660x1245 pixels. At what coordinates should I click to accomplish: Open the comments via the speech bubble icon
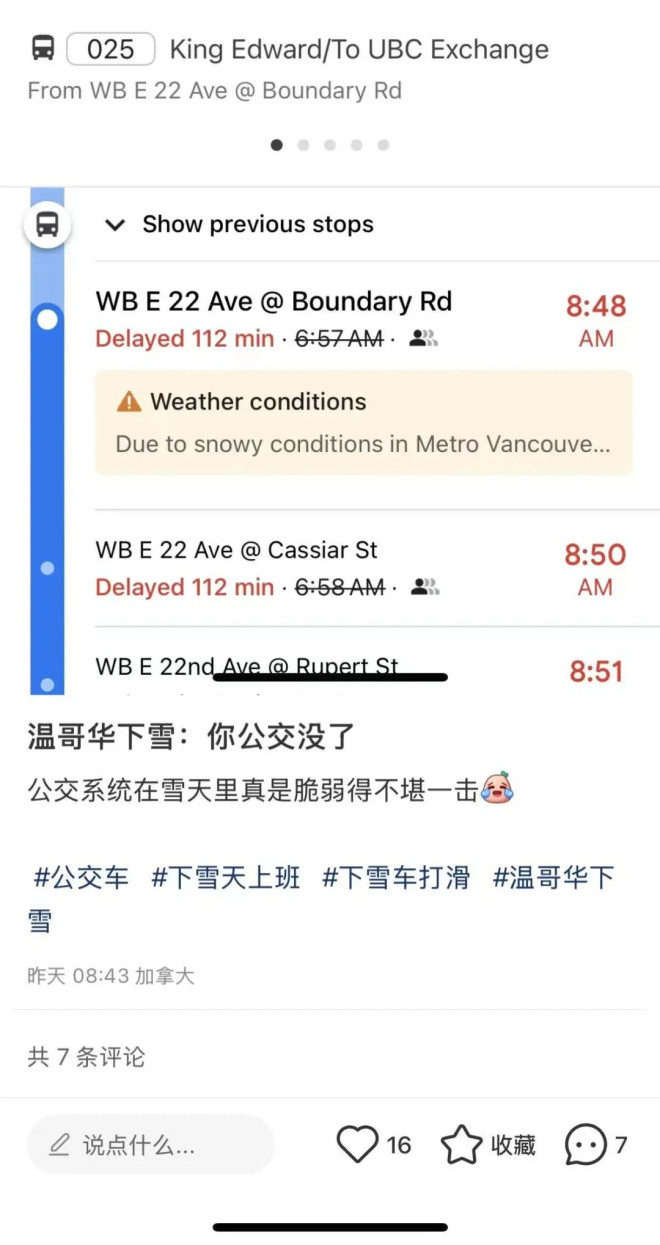pyautogui.click(x=585, y=1144)
